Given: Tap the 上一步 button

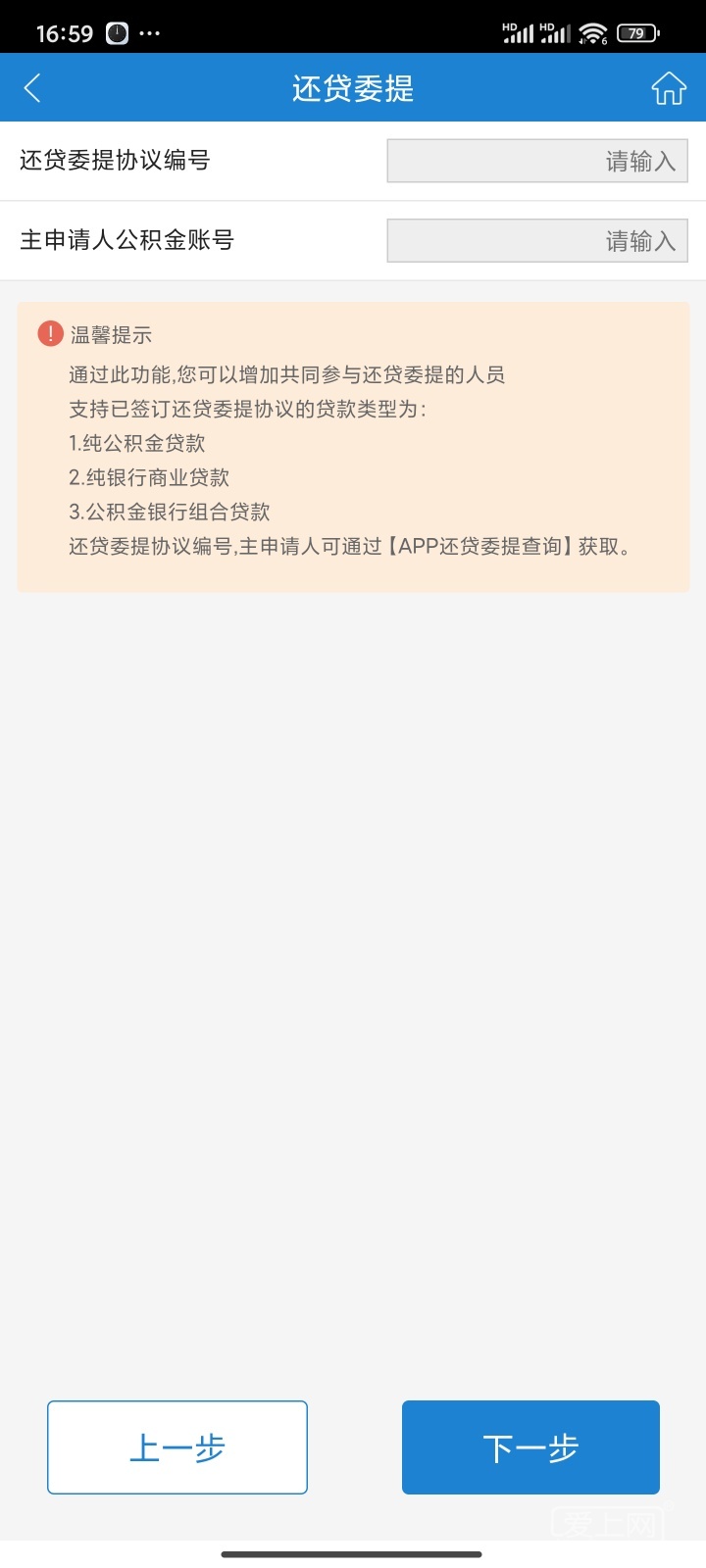Looking at the screenshot, I should pos(177,1446).
